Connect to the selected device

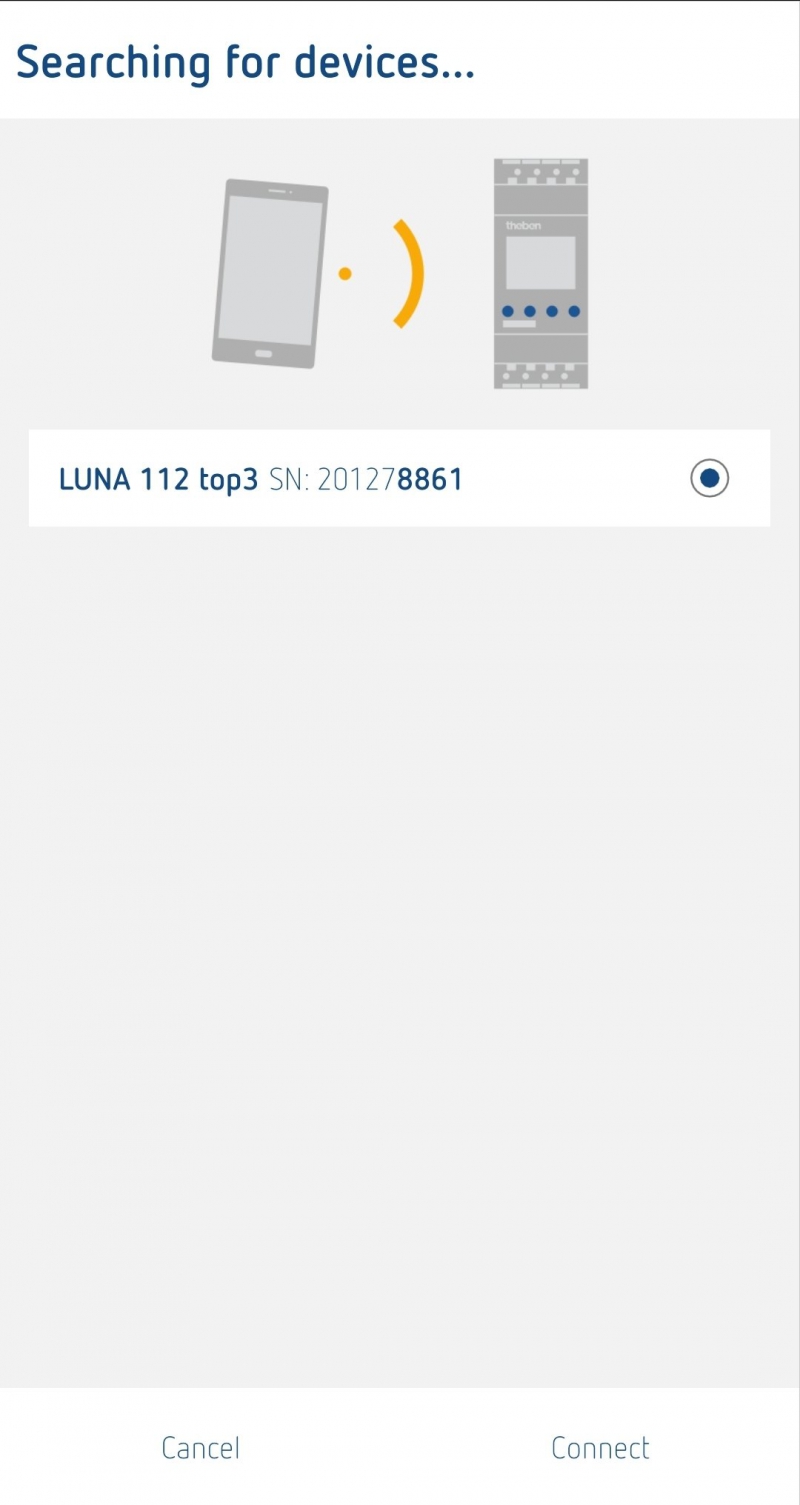point(600,1447)
